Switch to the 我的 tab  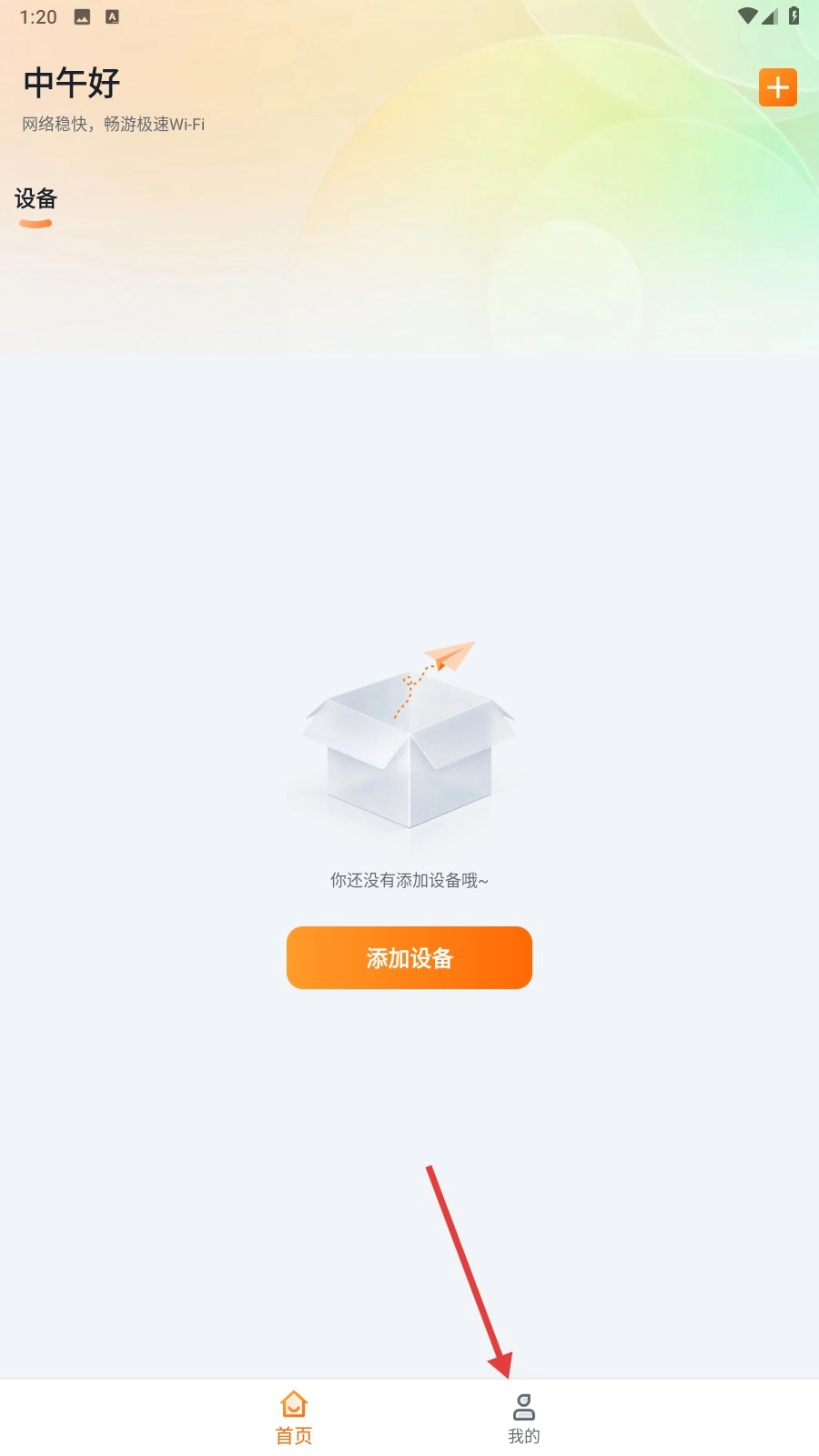[x=523, y=1418]
